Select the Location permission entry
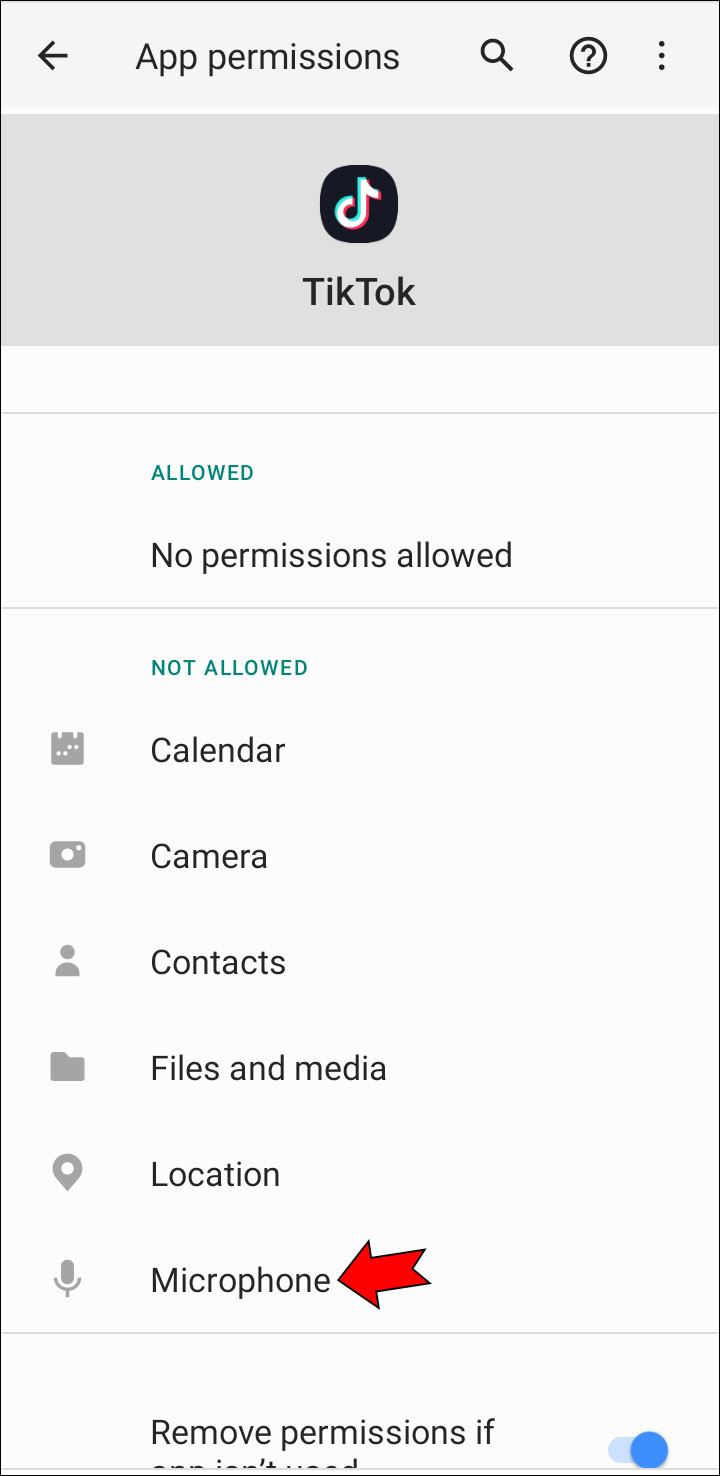720x1476 pixels. 215,1173
